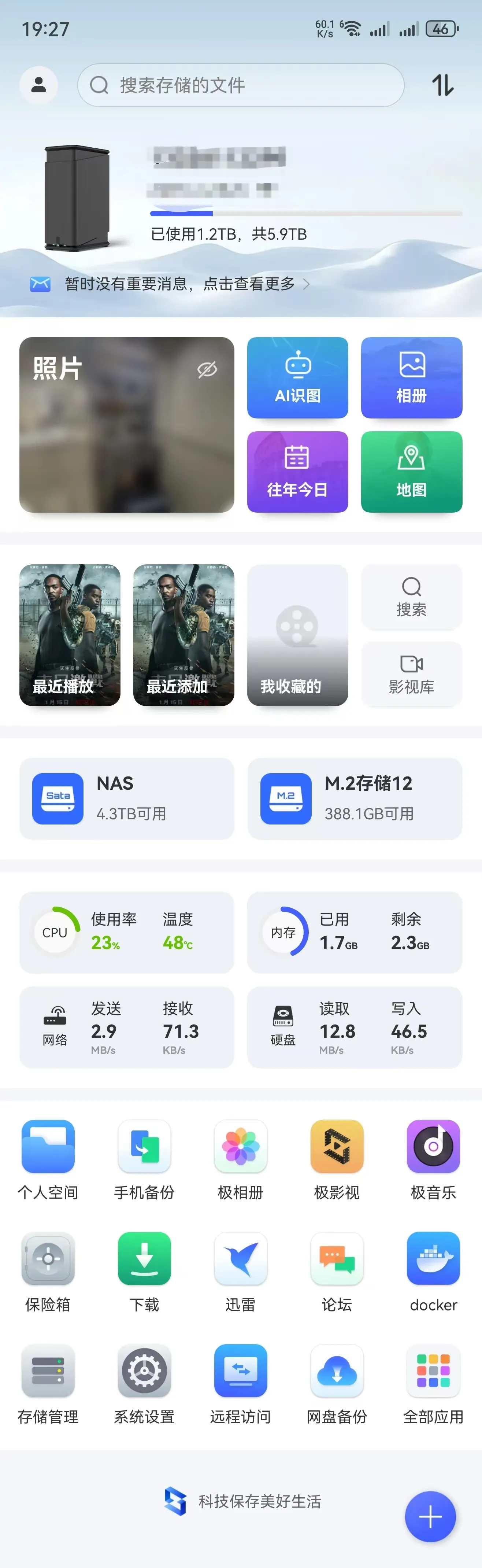Open the NAS Sata storage card
Viewport: 482px width, 1568px height.
(x=127, y=798)
